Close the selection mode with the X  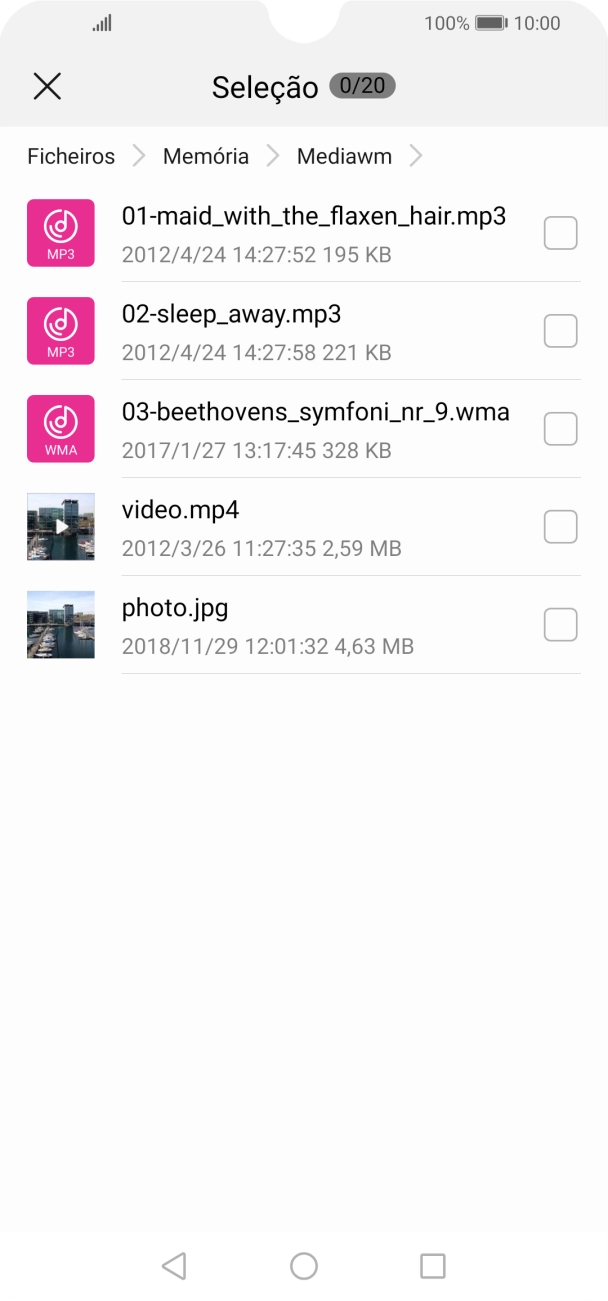pos(47,87)
